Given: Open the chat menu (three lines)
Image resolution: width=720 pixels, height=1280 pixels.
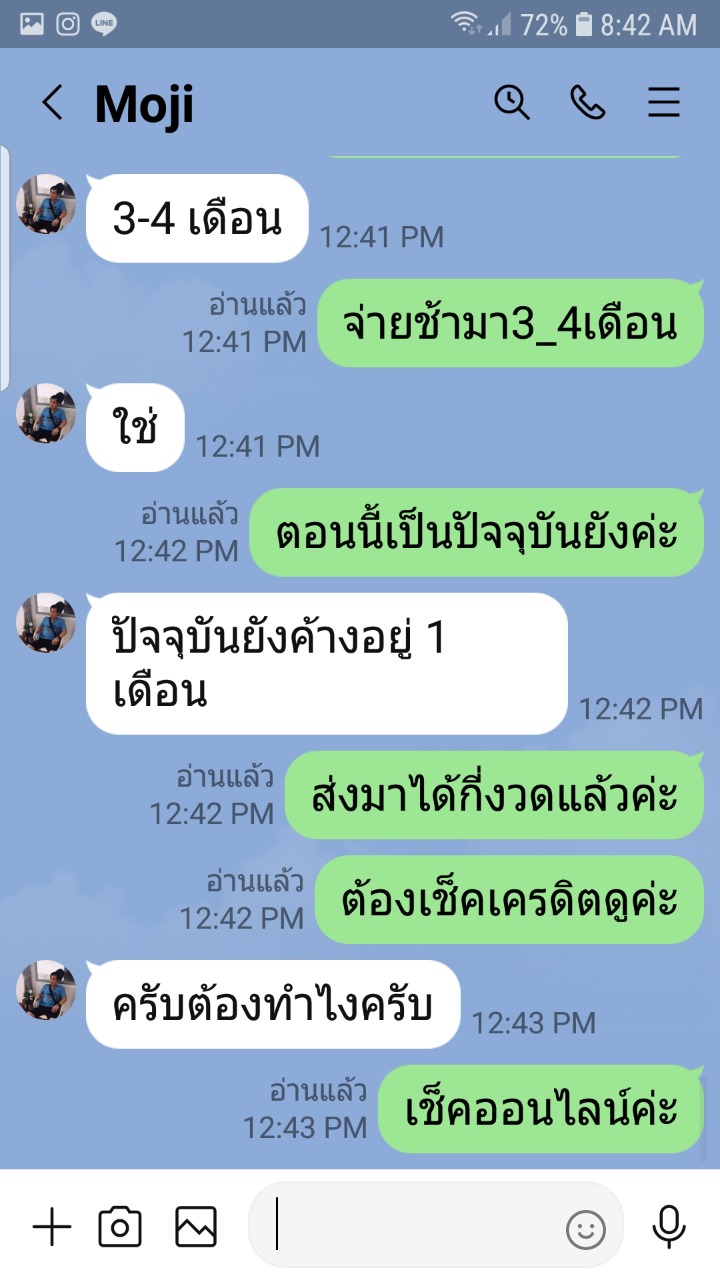Looking at the screenshot, I should [664, 103].
